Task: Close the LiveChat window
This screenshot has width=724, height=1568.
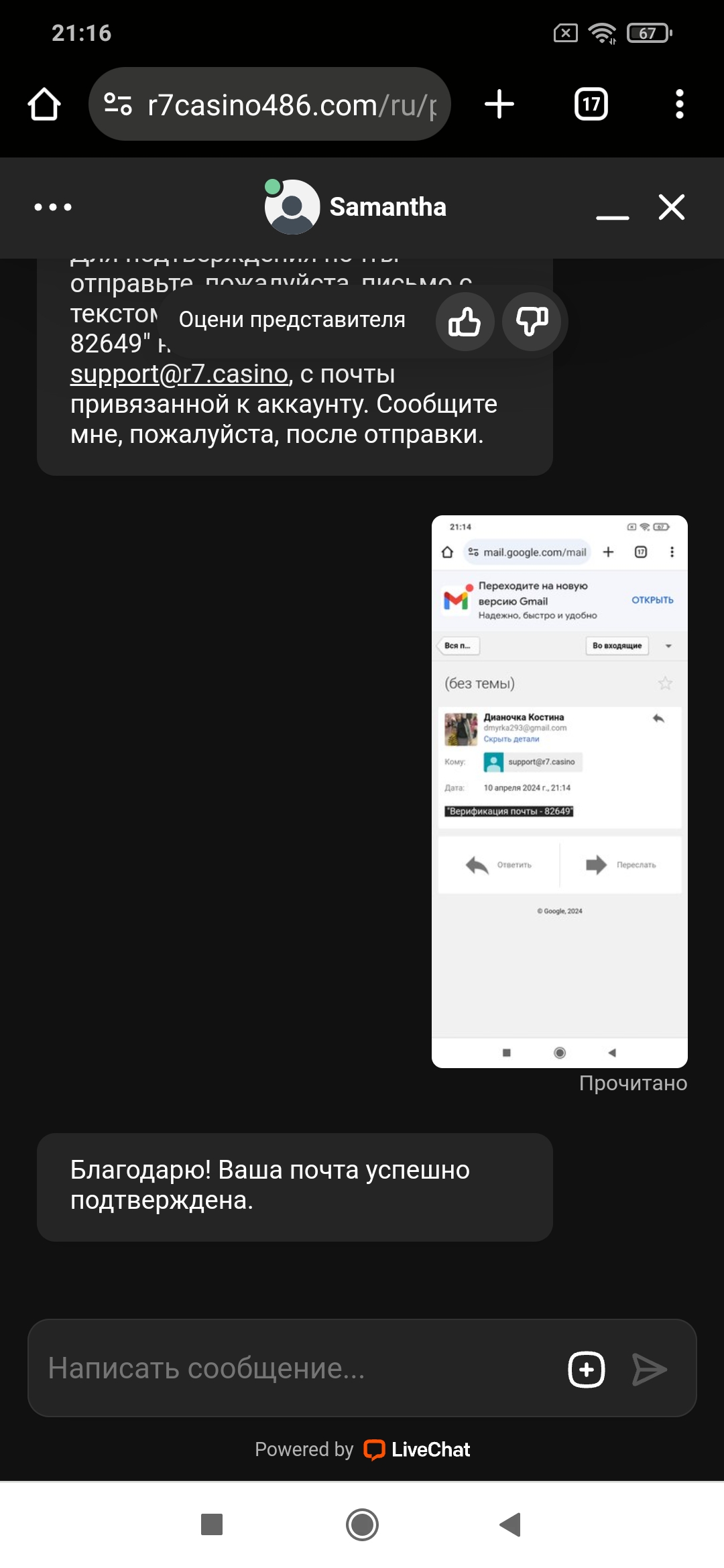Action: click(x=671, y=207)
